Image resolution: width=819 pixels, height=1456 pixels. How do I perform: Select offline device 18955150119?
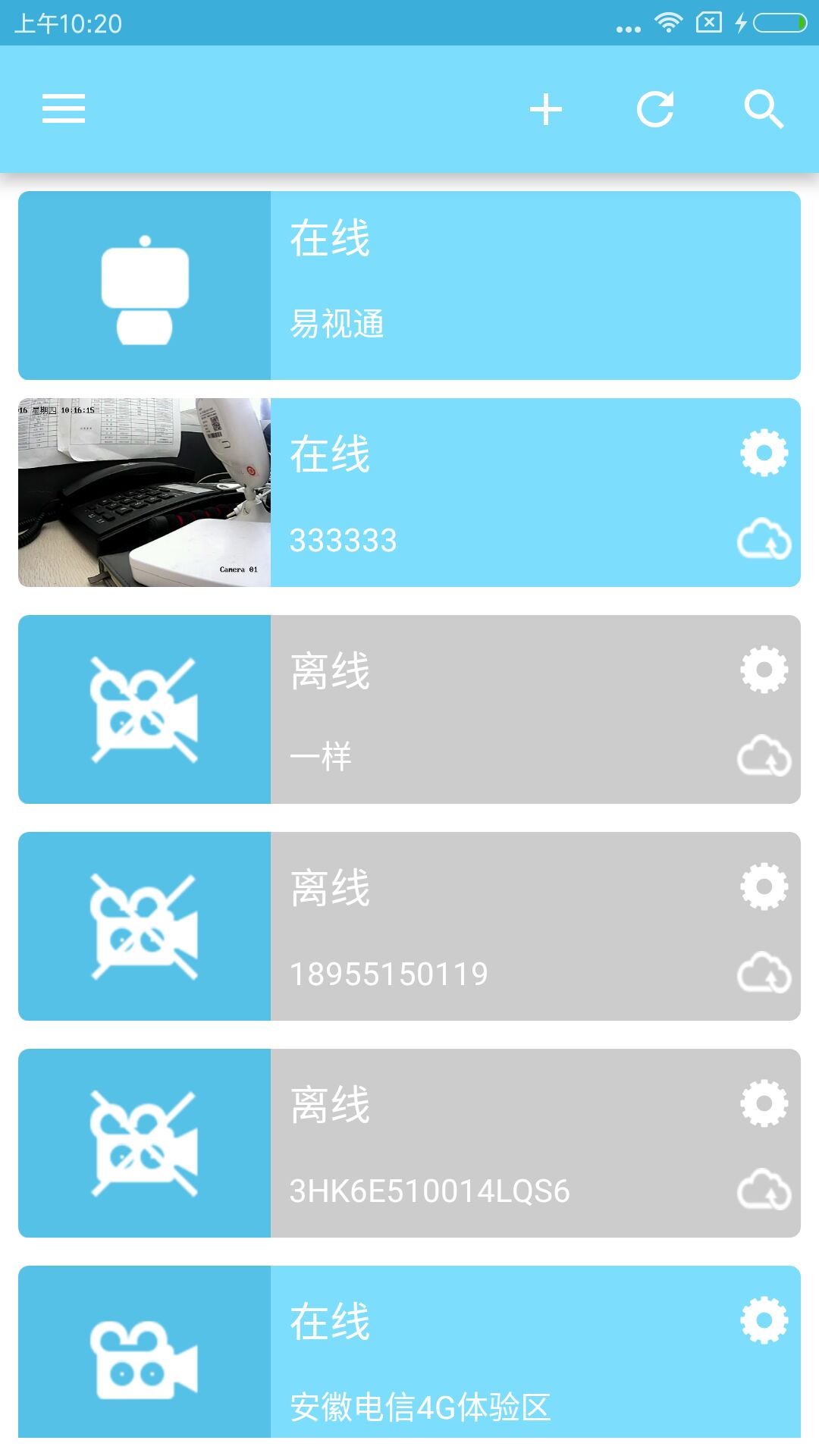[x=455, y=927]
